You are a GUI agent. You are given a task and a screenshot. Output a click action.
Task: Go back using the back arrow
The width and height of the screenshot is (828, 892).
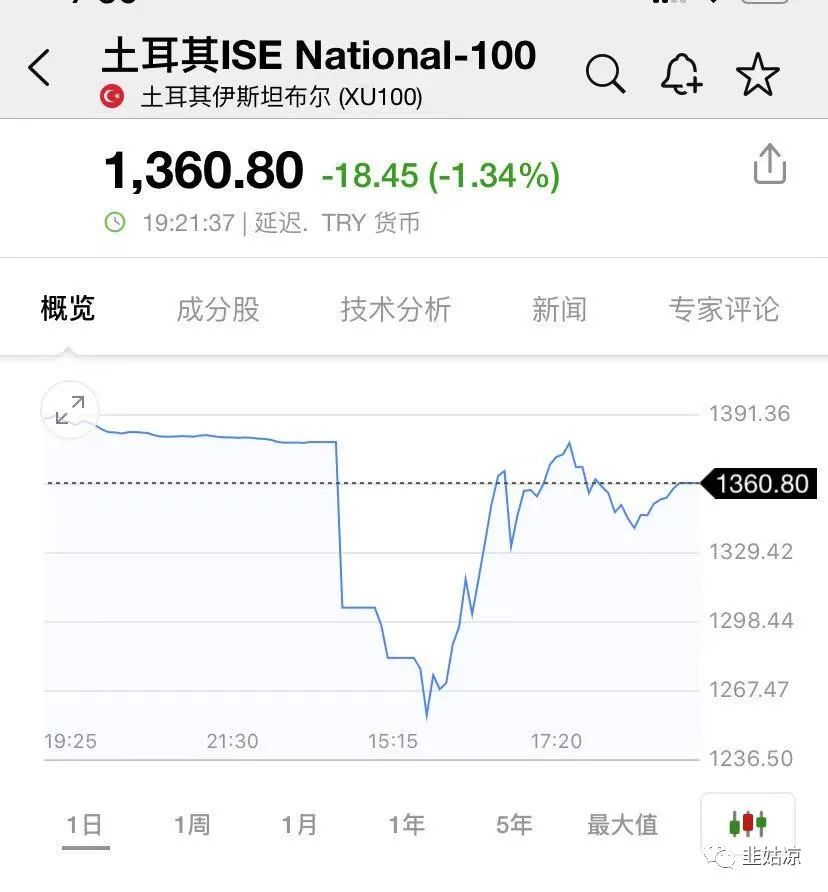pyautogui.click(x=39, y=70)
